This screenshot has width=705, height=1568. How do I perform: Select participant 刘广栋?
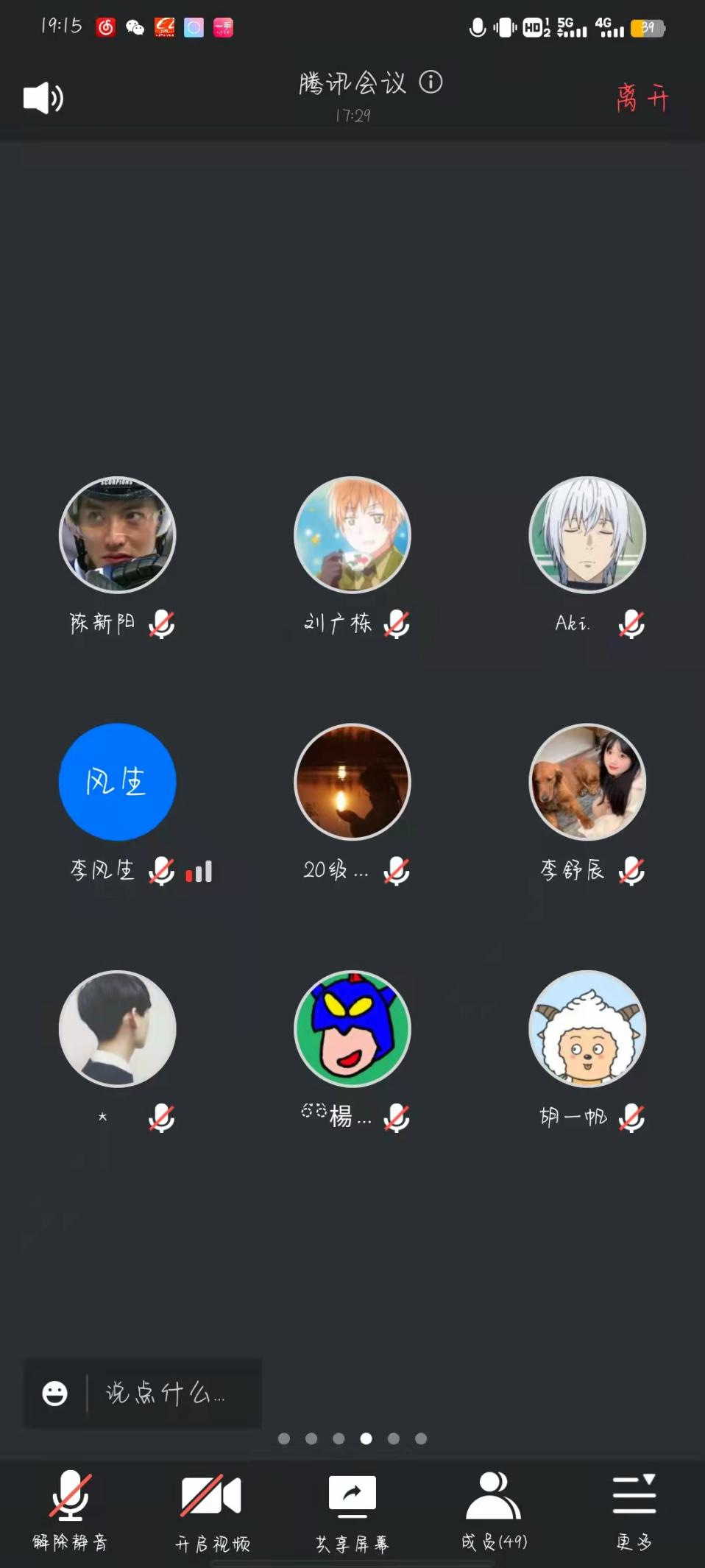(x=352, y=535)
